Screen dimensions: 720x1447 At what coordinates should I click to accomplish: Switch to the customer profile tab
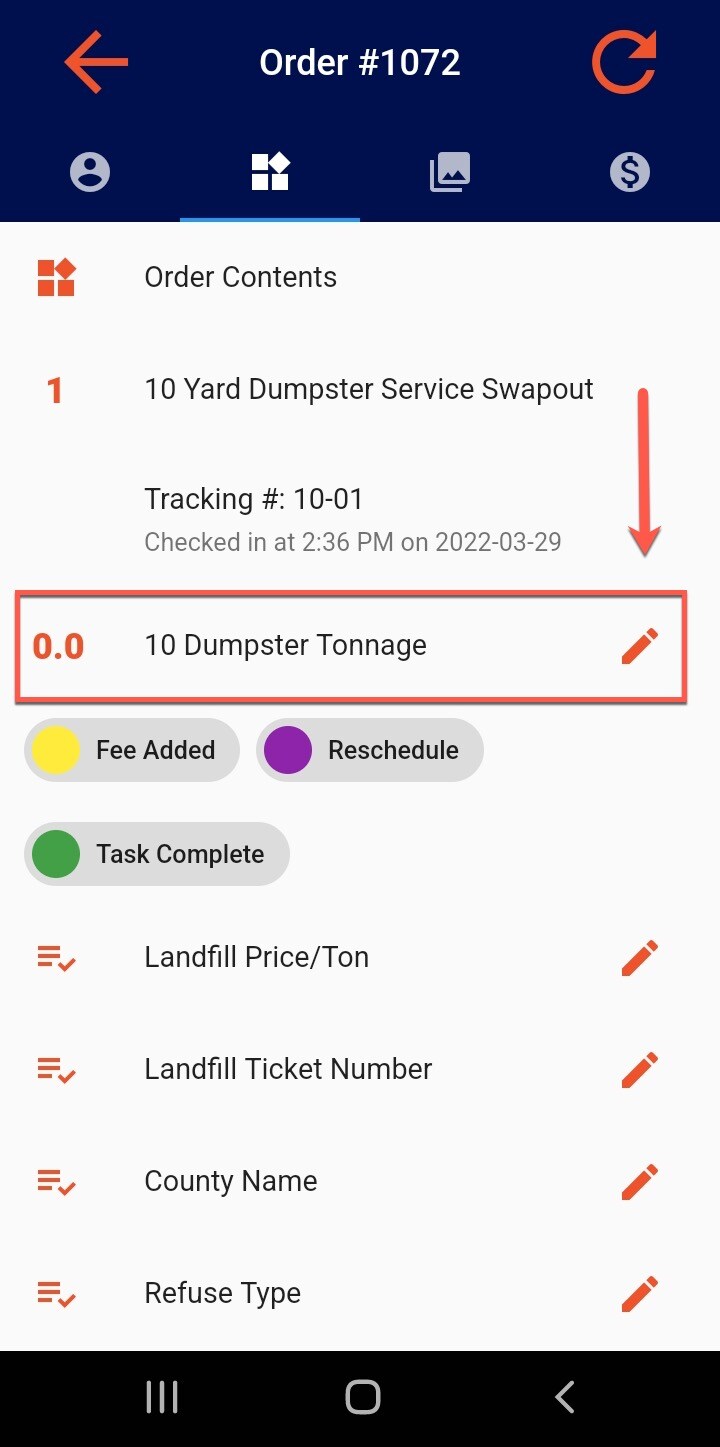point(90,172)
